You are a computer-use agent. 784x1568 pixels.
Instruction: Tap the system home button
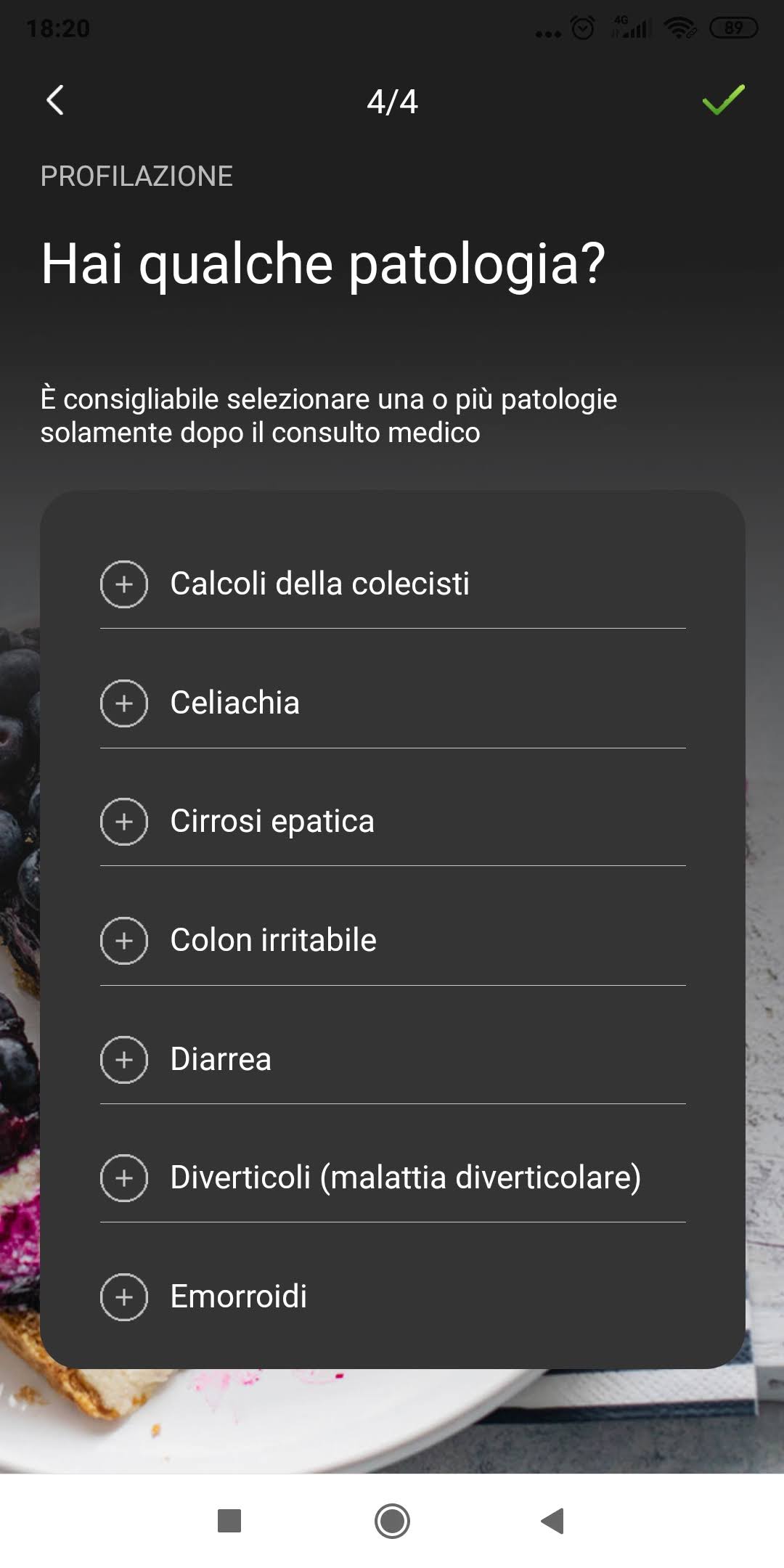click(x=392, y=1521)
